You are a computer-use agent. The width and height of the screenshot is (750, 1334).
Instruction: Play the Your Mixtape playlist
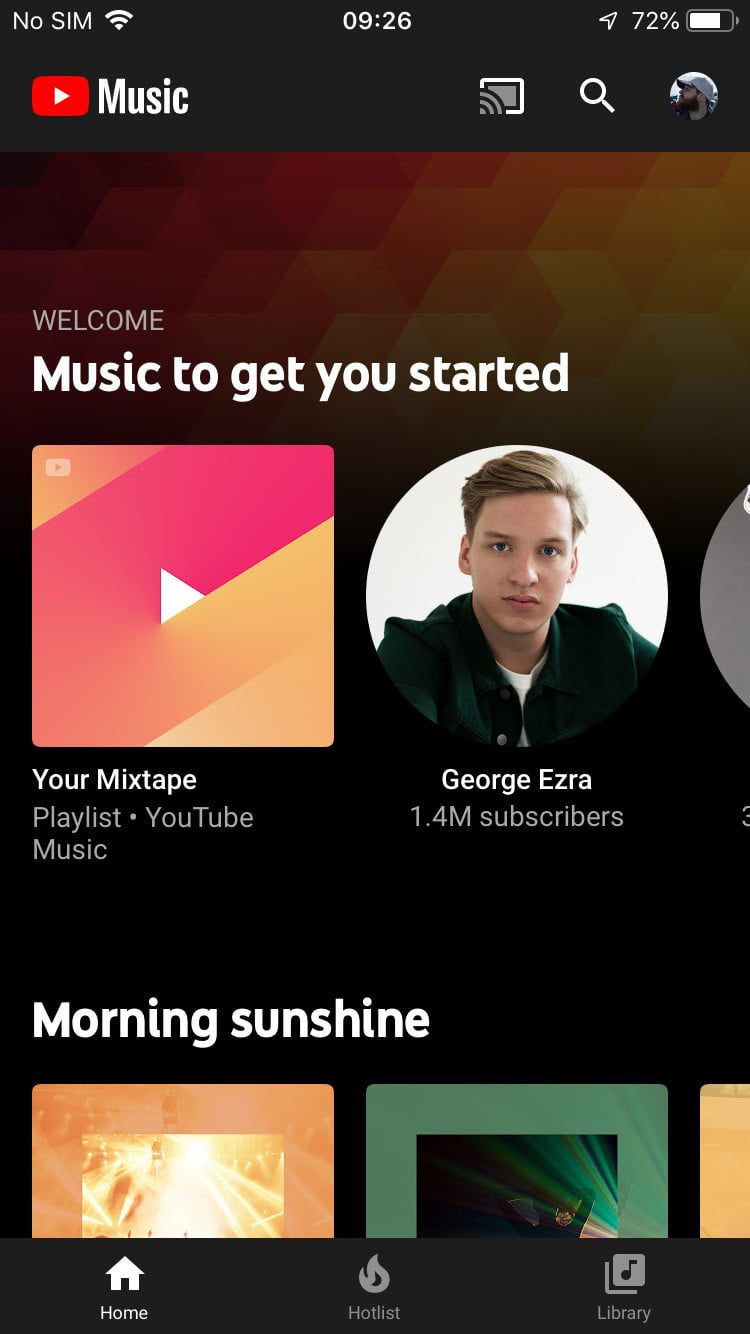(x=183, y=596)
